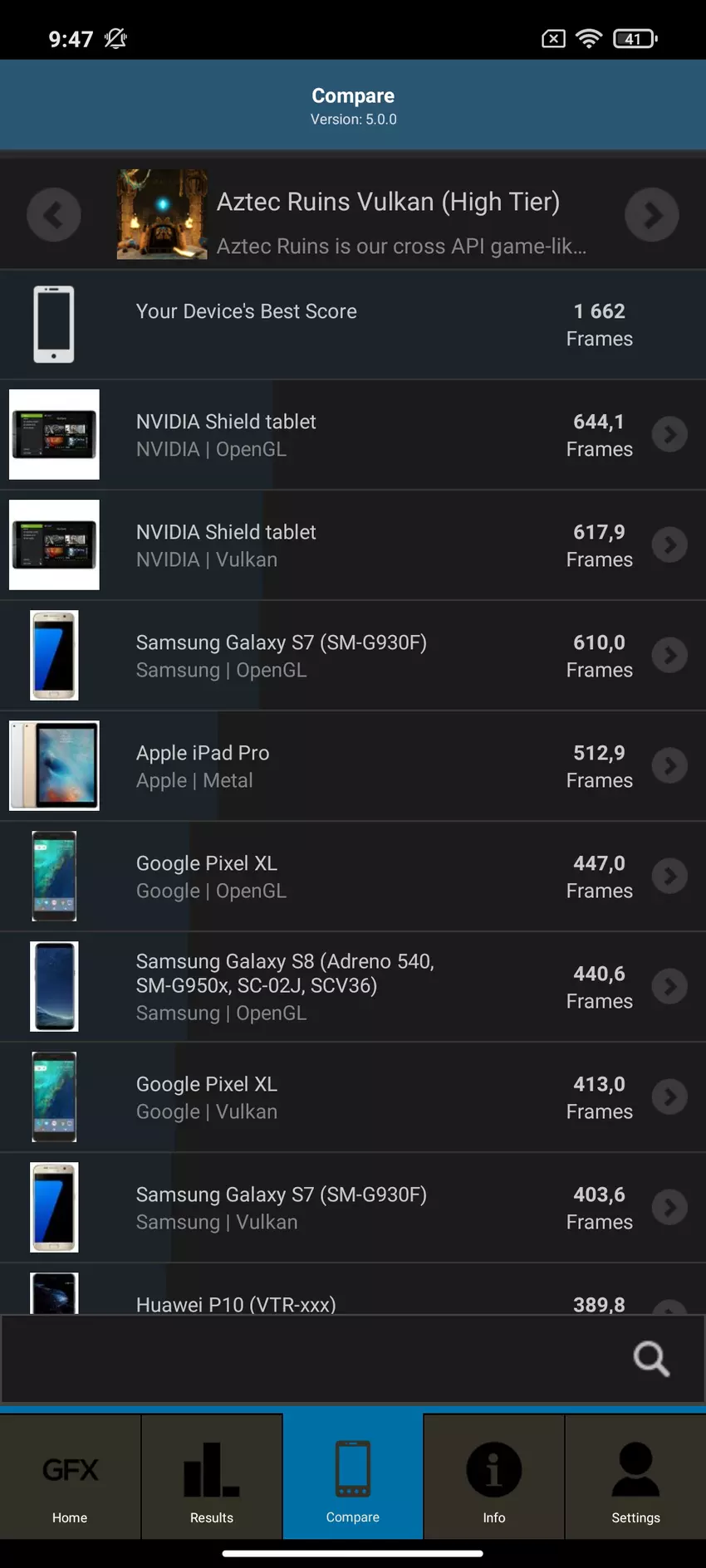Open the Apple iPad Pro Metal entry

353,766
